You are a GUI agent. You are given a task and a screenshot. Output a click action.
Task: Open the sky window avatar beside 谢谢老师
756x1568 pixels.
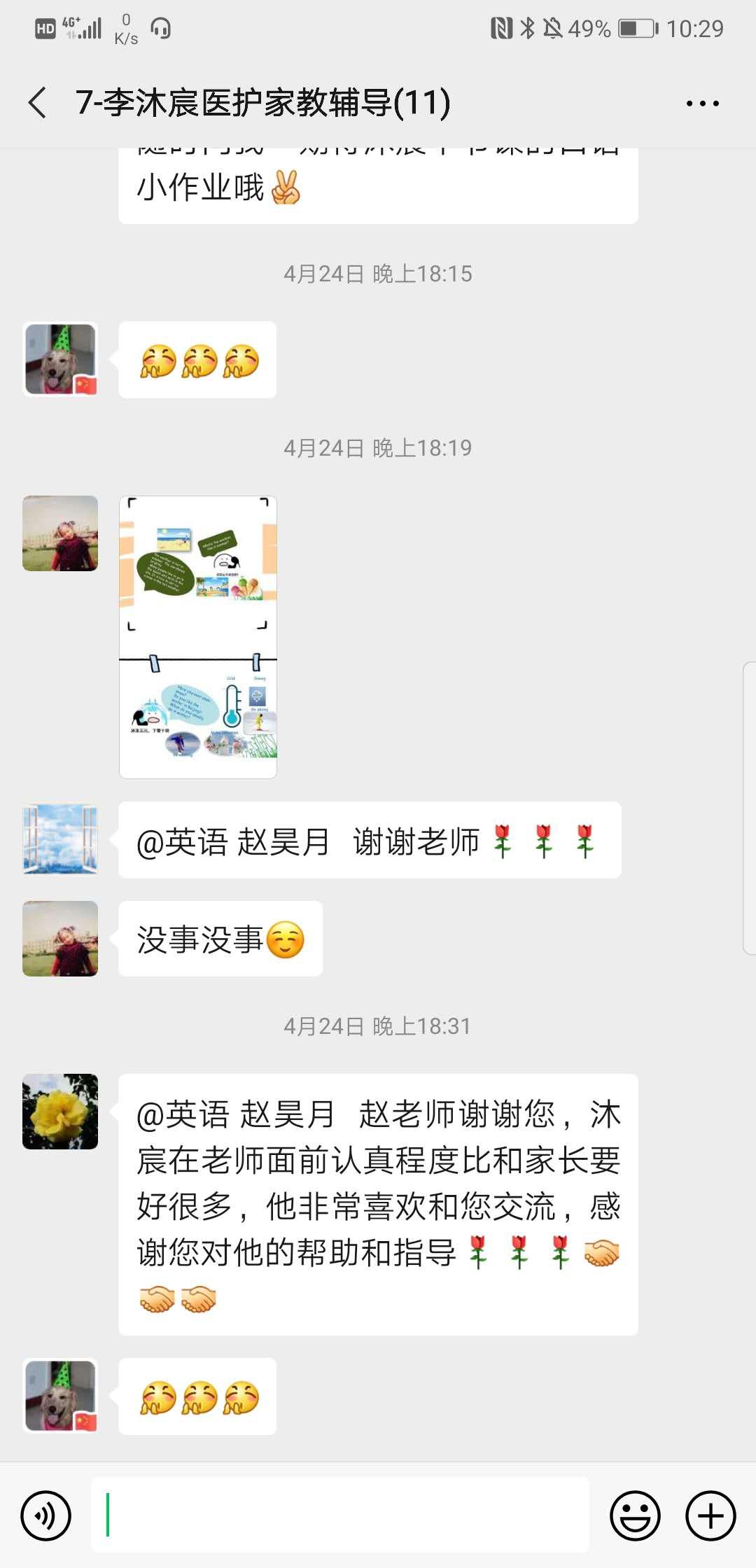point(60,839)
